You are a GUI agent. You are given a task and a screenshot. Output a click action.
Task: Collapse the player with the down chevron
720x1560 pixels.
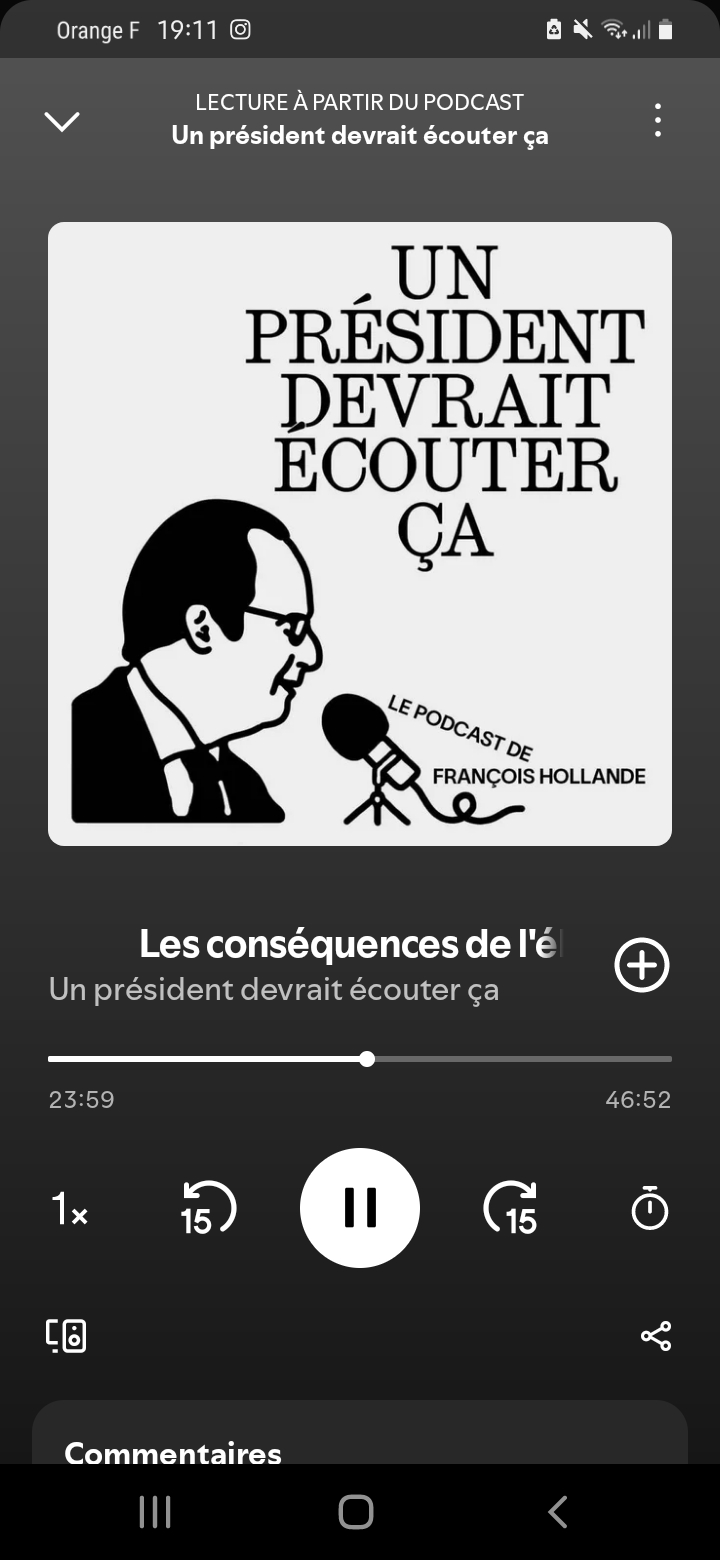(x=62, y=121)
